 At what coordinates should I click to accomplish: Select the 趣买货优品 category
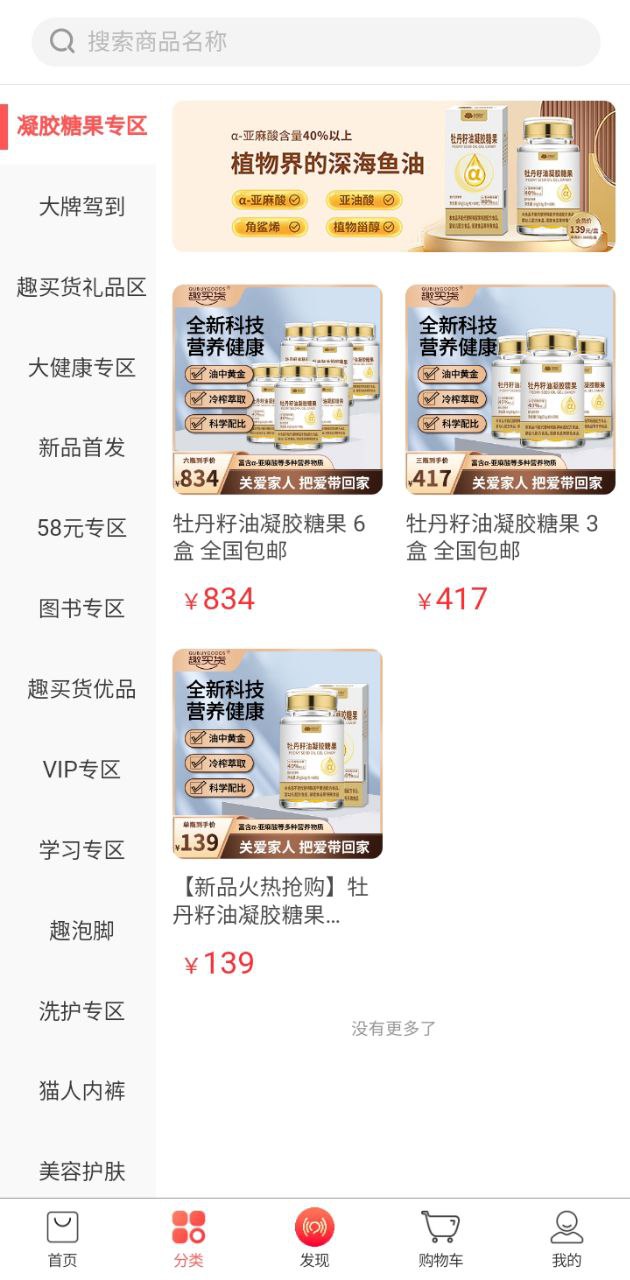click(x=81, y=689)
